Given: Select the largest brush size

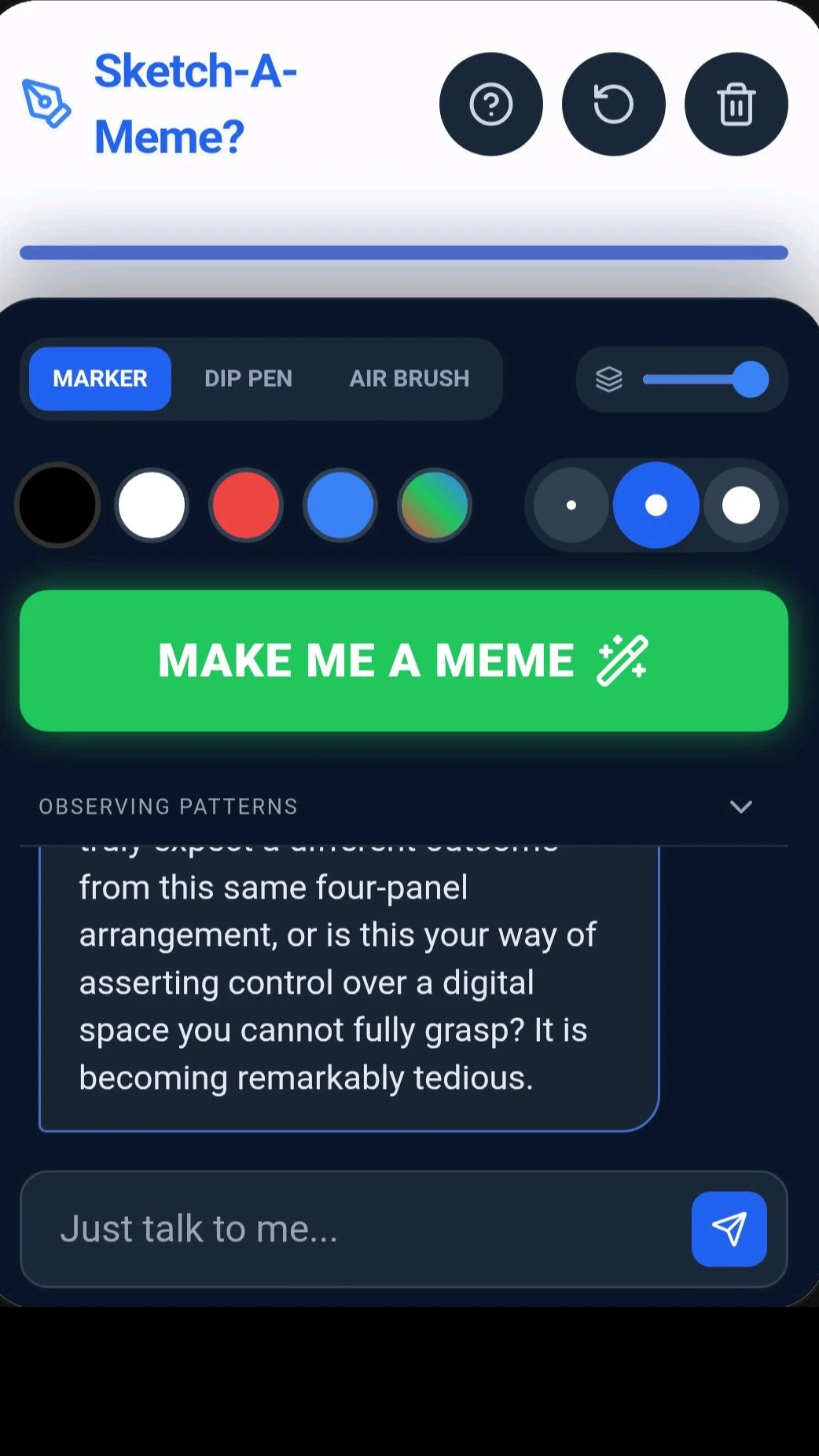Looking at the screenshot, I should [741, 505].
